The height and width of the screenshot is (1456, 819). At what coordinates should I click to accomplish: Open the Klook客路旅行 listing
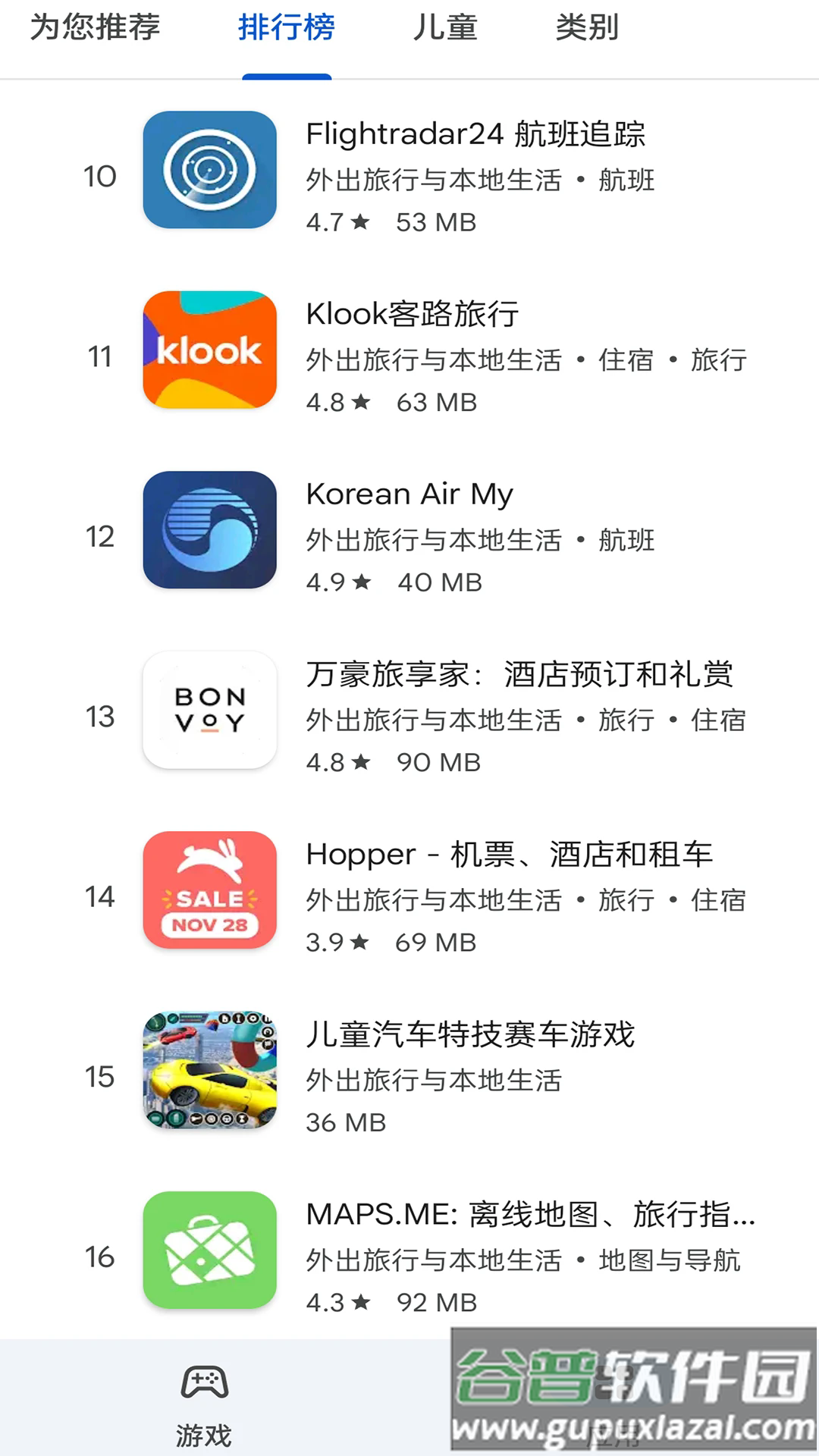coord(413,315)
